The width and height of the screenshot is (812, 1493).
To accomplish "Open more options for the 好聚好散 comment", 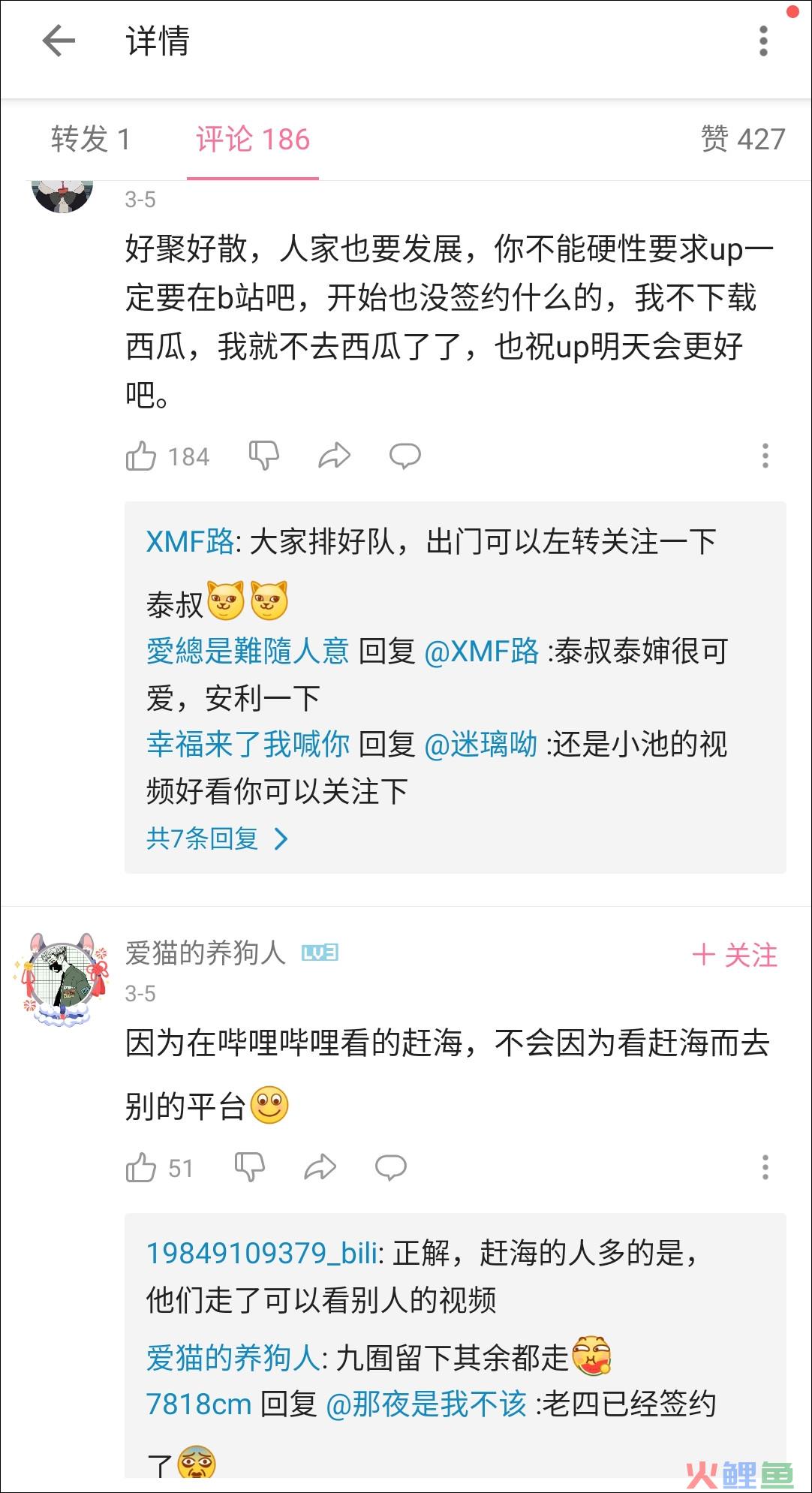I will coord(765,456).
